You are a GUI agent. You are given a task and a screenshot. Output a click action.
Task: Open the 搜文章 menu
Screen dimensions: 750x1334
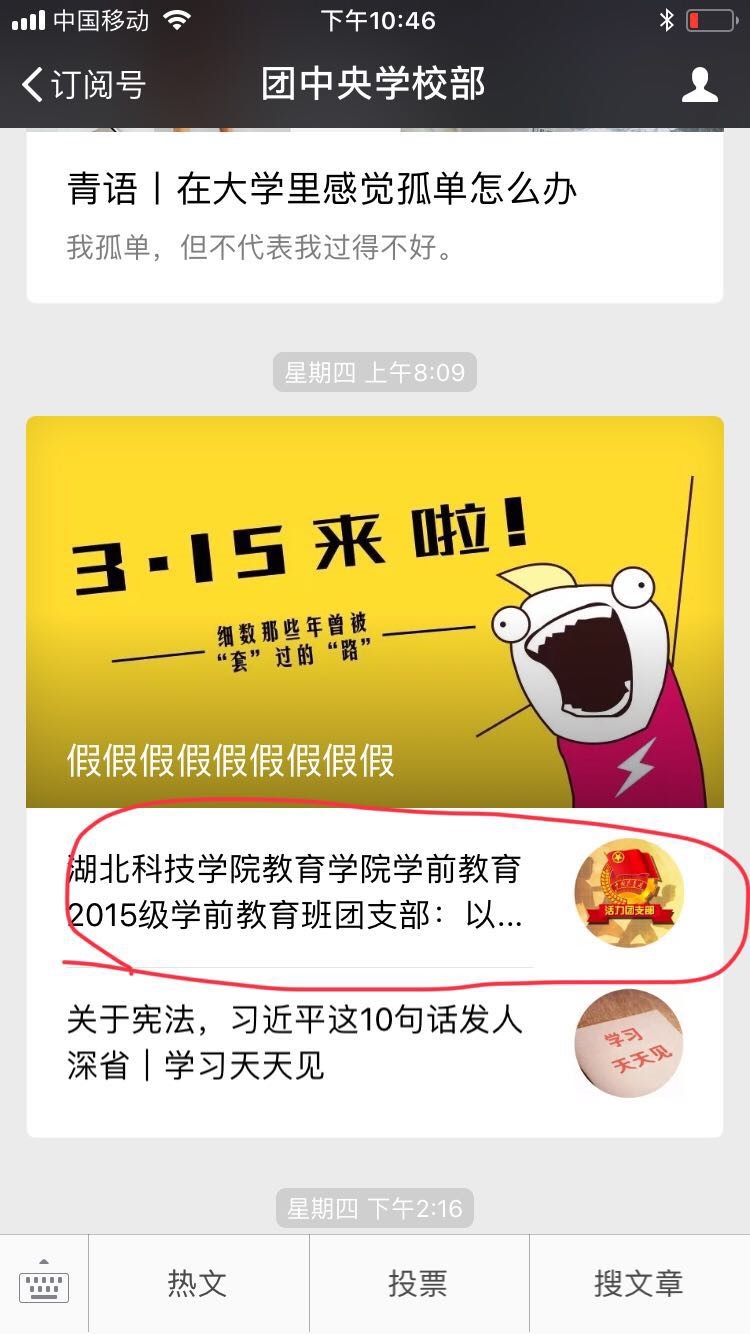tap(638, 1284)
